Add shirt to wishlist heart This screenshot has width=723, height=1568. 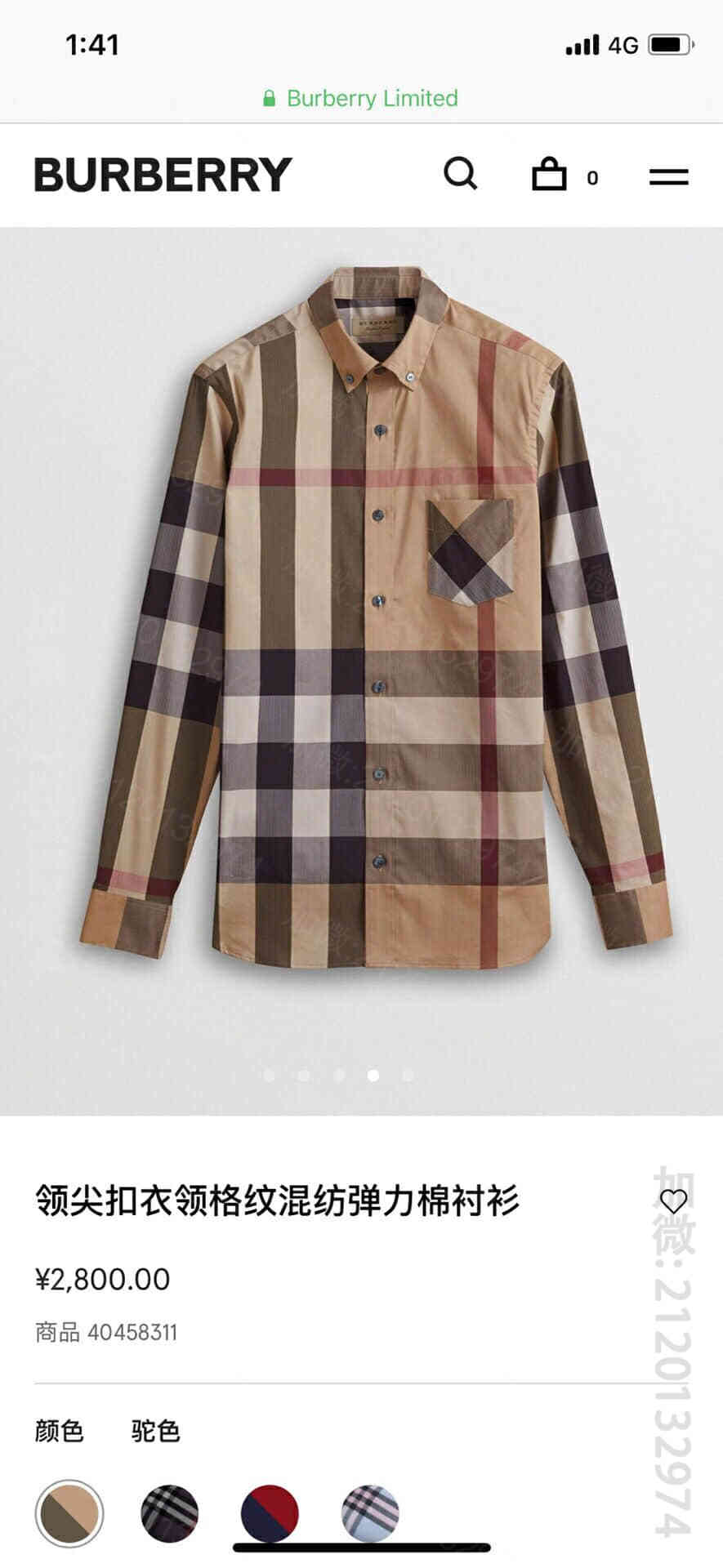(x=673, y=1201)
